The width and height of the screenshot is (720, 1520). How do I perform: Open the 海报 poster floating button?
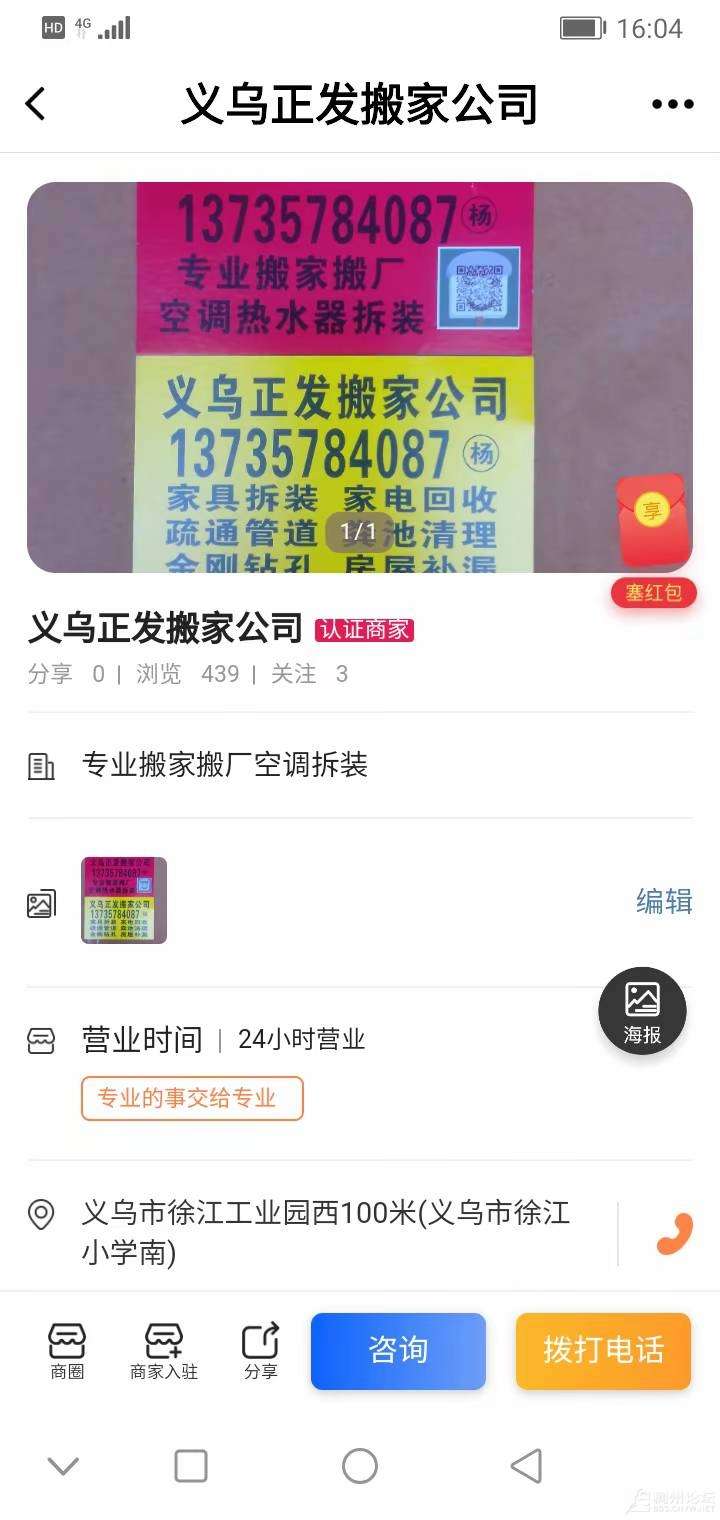[642, 1011]
